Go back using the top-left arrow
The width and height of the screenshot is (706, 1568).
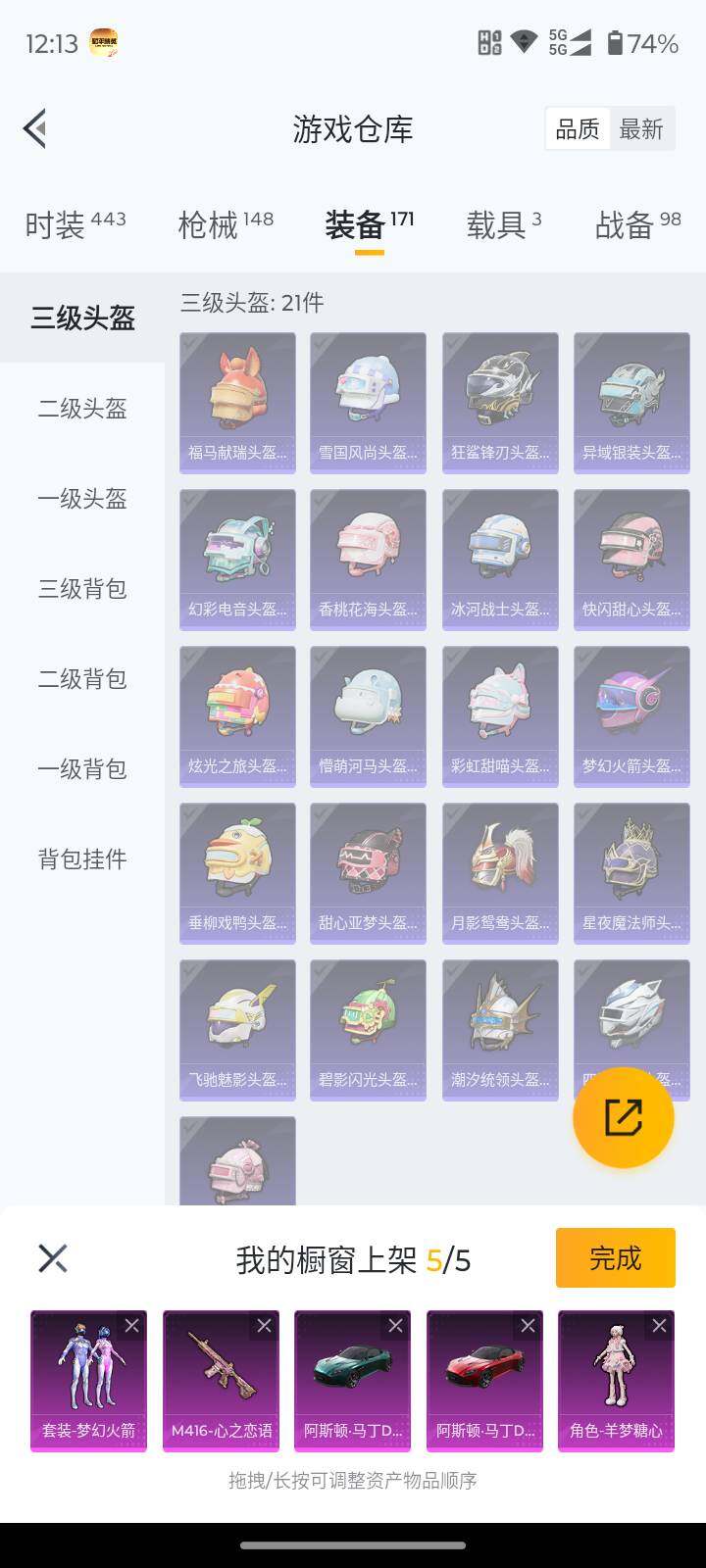pyautogui.click(x=35, y=128)
